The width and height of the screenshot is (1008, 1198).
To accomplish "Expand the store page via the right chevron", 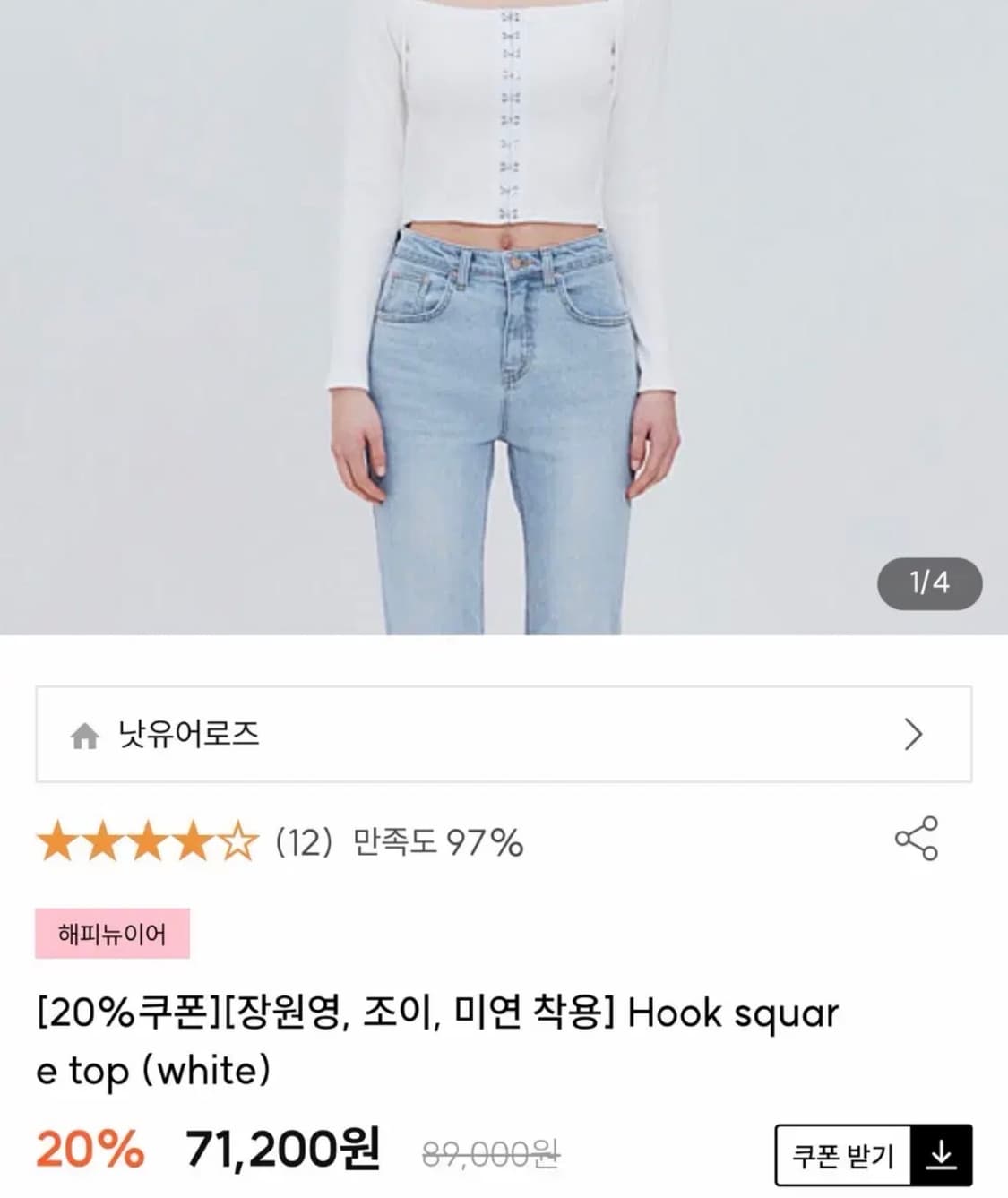I will coord(915,736).
